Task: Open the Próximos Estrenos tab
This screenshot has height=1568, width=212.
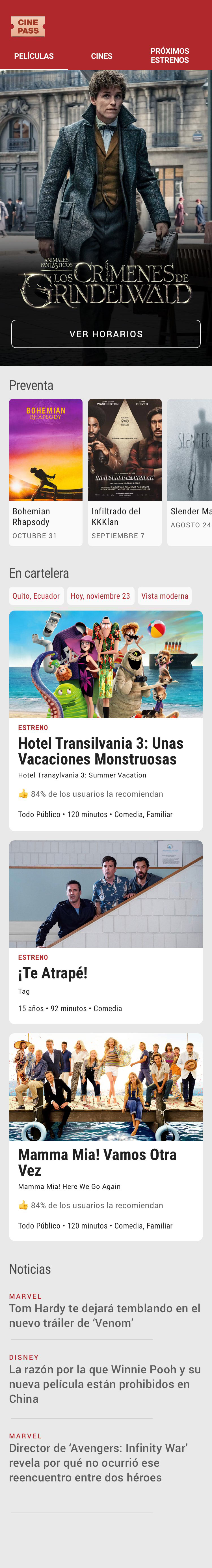Action: click(170, 55)
